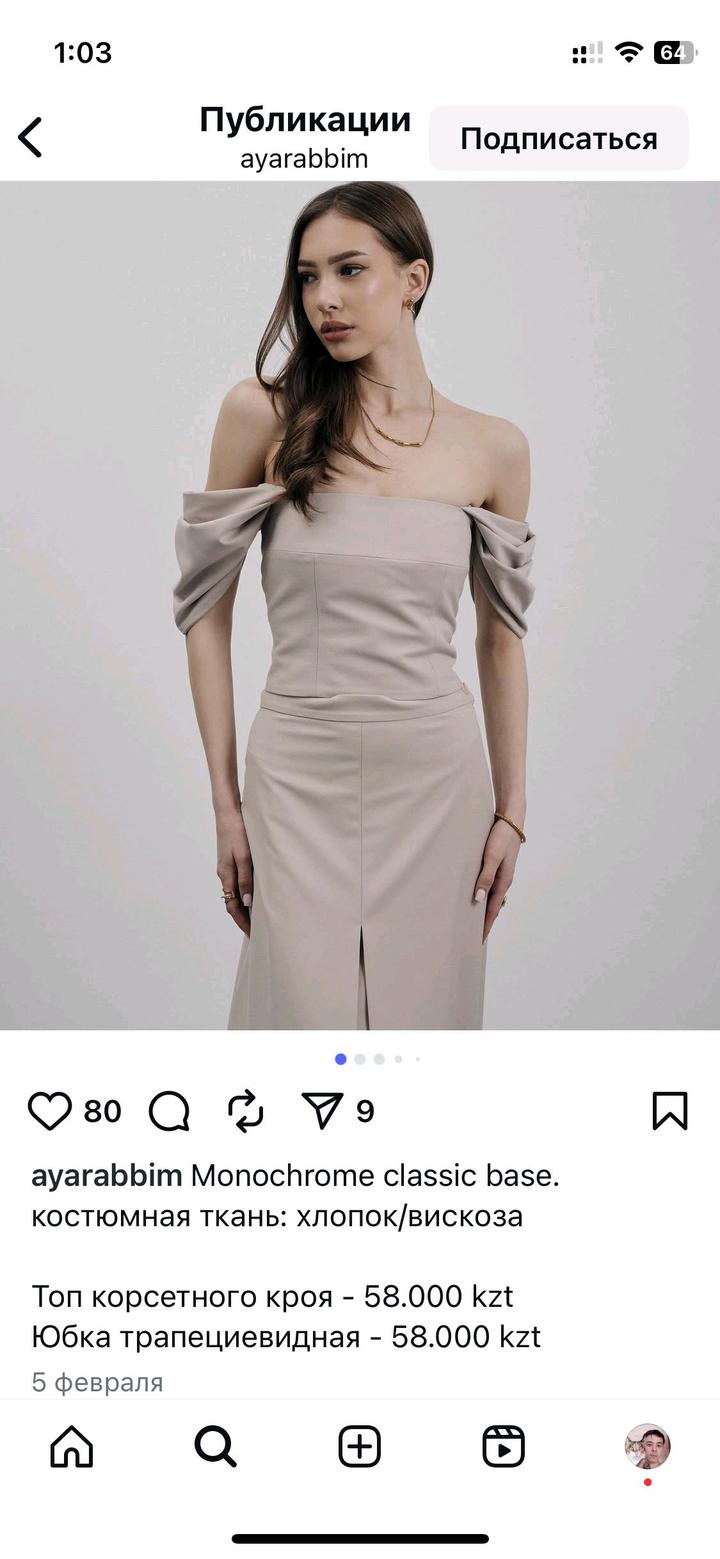Viewport: 720px width, 1559px height.
Task: Tap the Подписаться button
Action: [558, 138]
